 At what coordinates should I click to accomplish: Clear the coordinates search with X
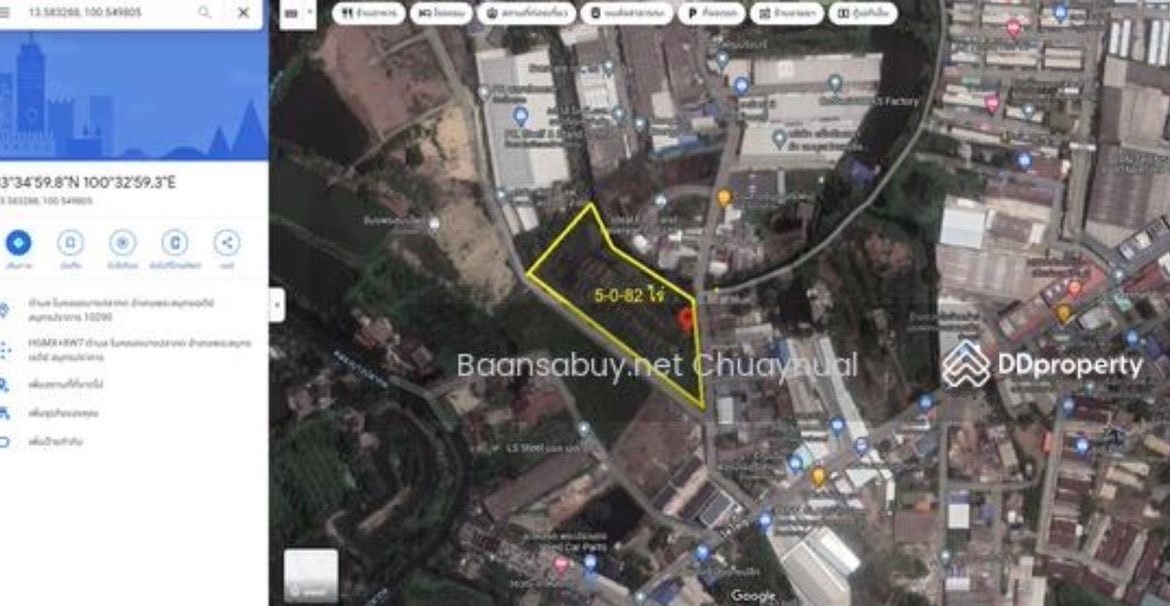point(243,13)
